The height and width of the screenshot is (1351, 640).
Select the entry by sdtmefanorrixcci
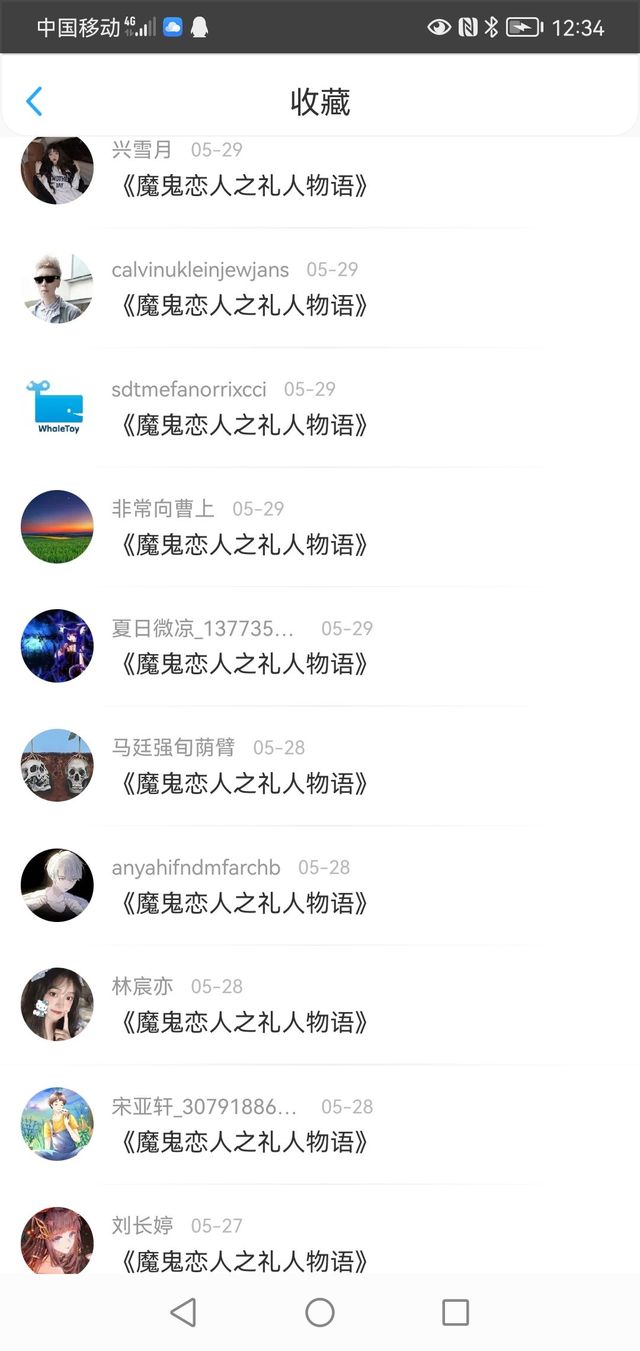click(x=243, y=425)
